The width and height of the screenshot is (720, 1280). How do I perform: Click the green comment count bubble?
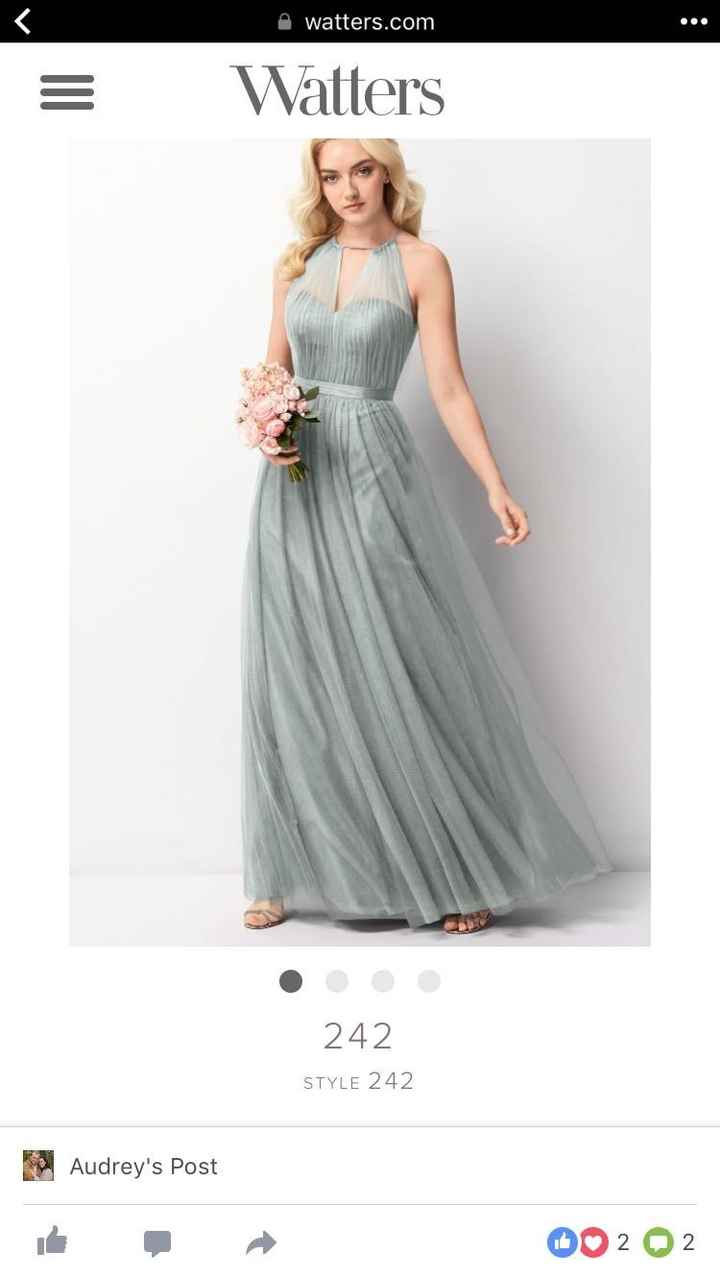(657, 1242)
